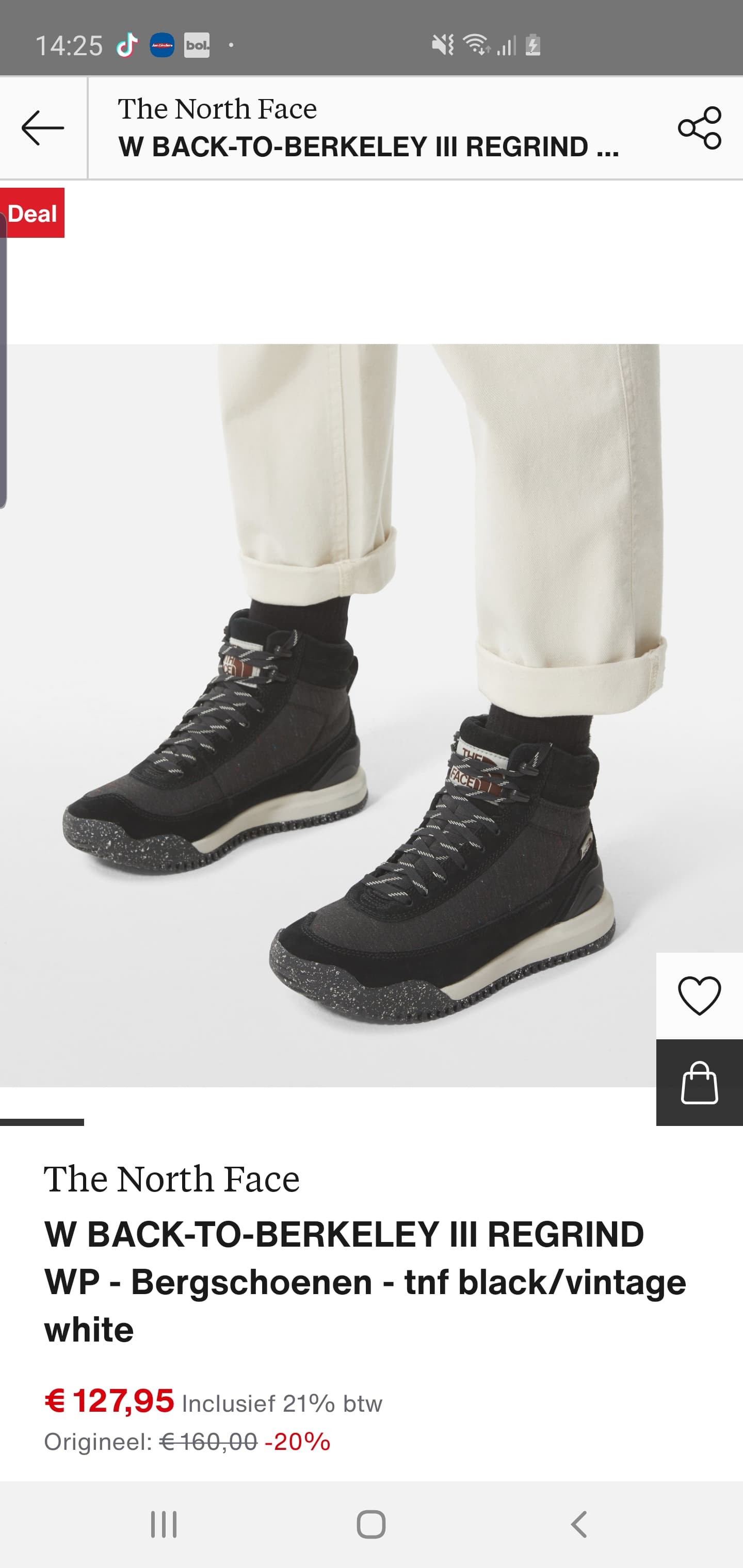
Task: Open The North Face brand link
Action: 172,1179
